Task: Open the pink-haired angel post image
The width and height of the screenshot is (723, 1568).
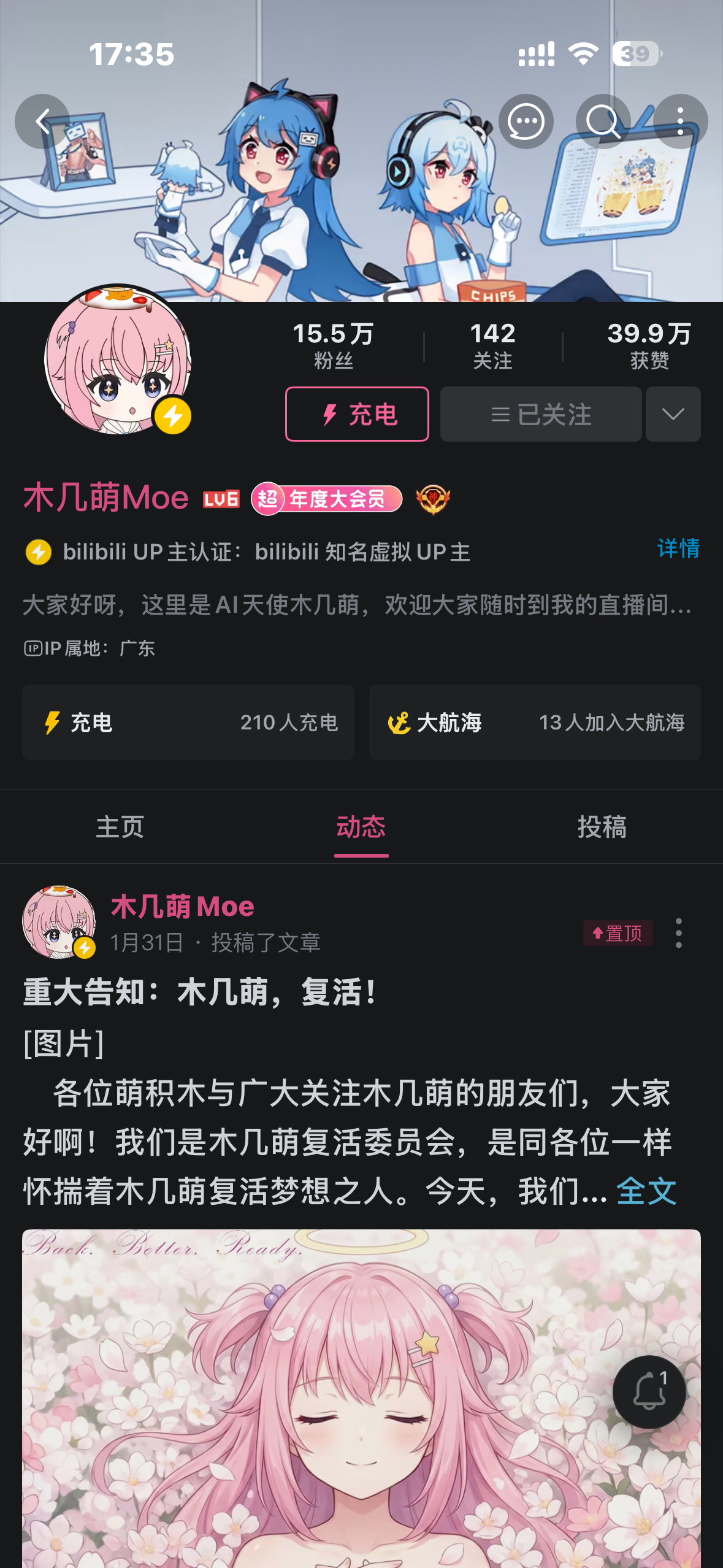Action: pyautogui.click(x=361, y=1399)
